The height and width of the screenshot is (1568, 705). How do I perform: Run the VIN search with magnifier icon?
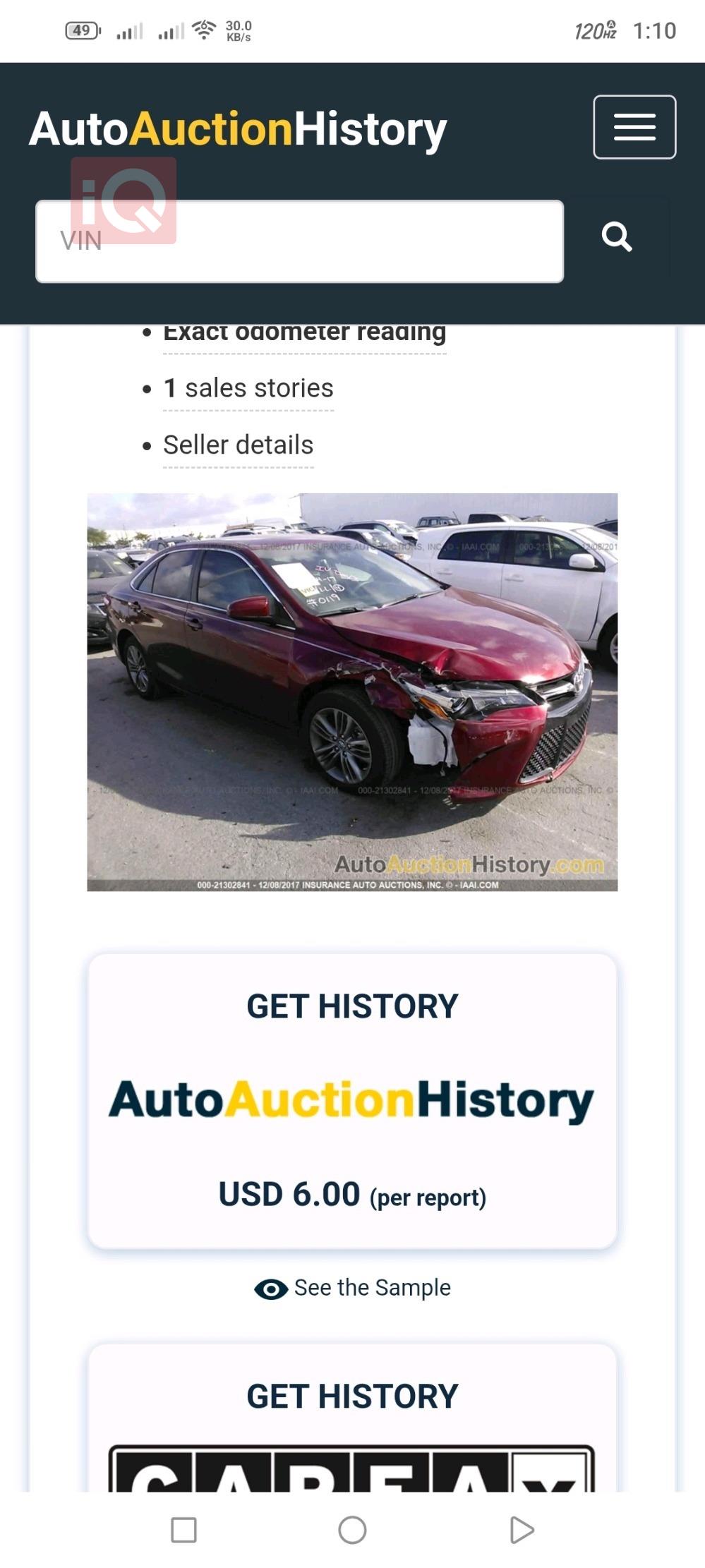[616, 237]
